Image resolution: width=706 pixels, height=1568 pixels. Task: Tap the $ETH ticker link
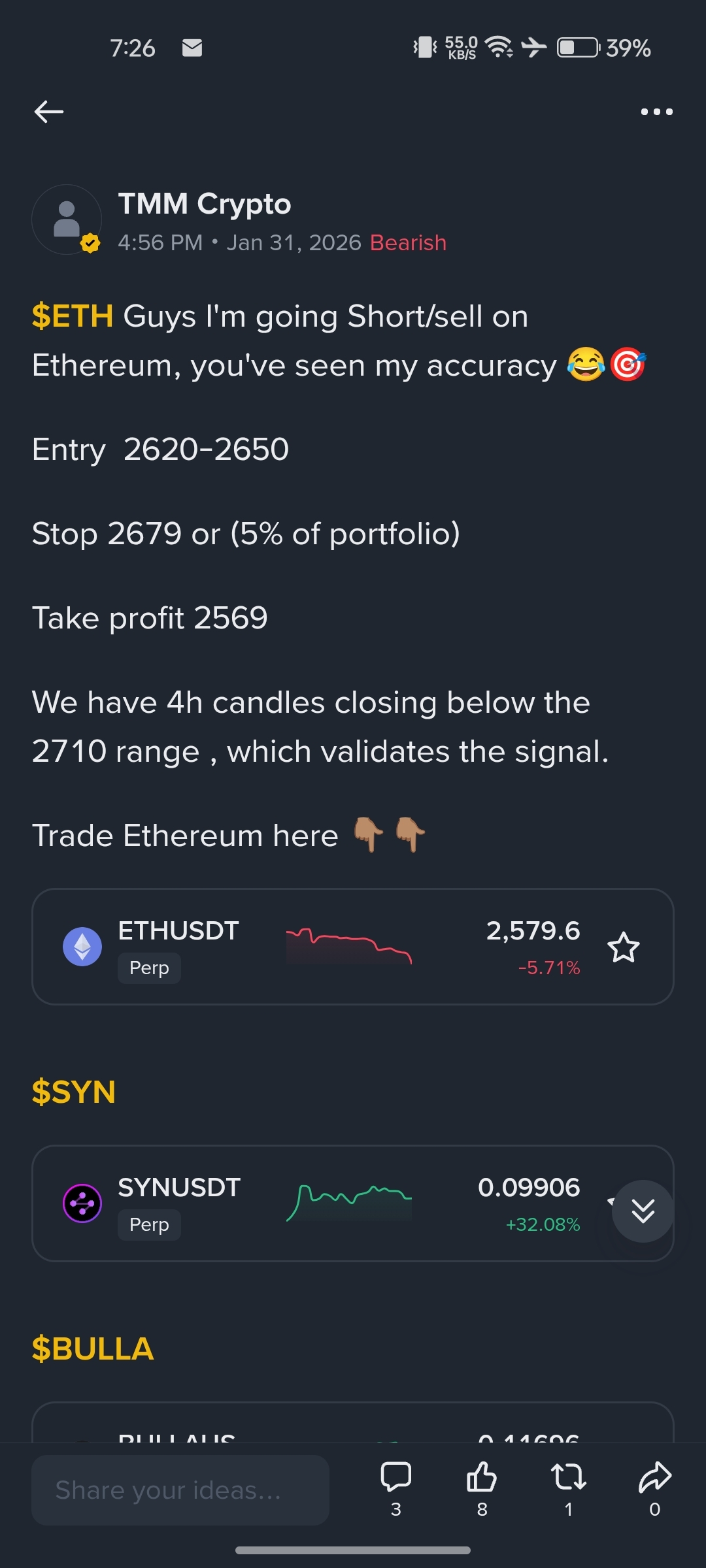[73, 316]
